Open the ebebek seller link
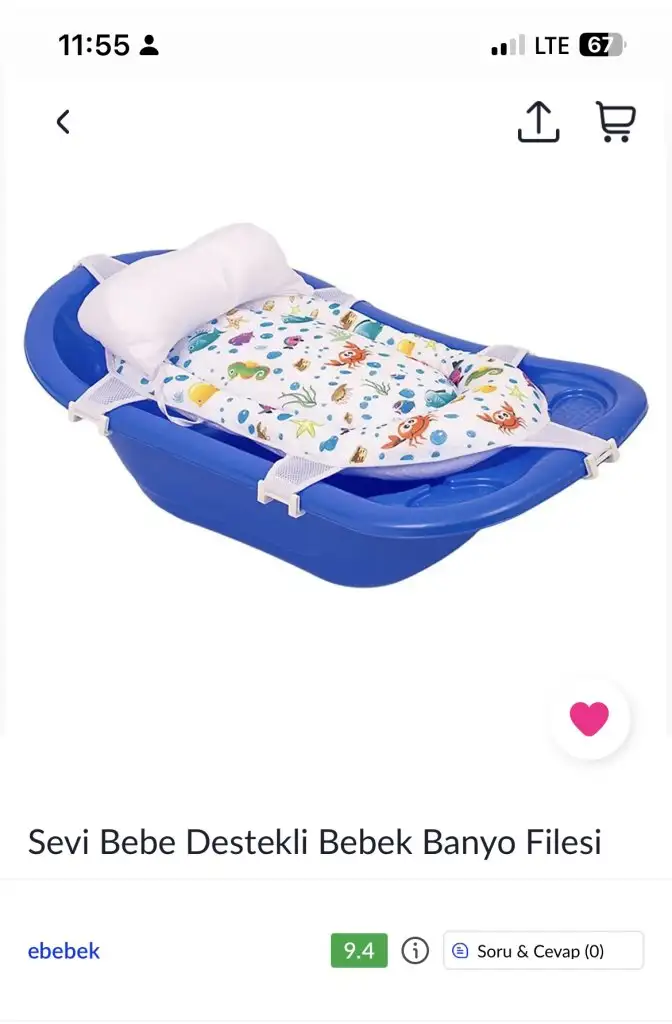 pyautogui.click(x=64, y=951)
